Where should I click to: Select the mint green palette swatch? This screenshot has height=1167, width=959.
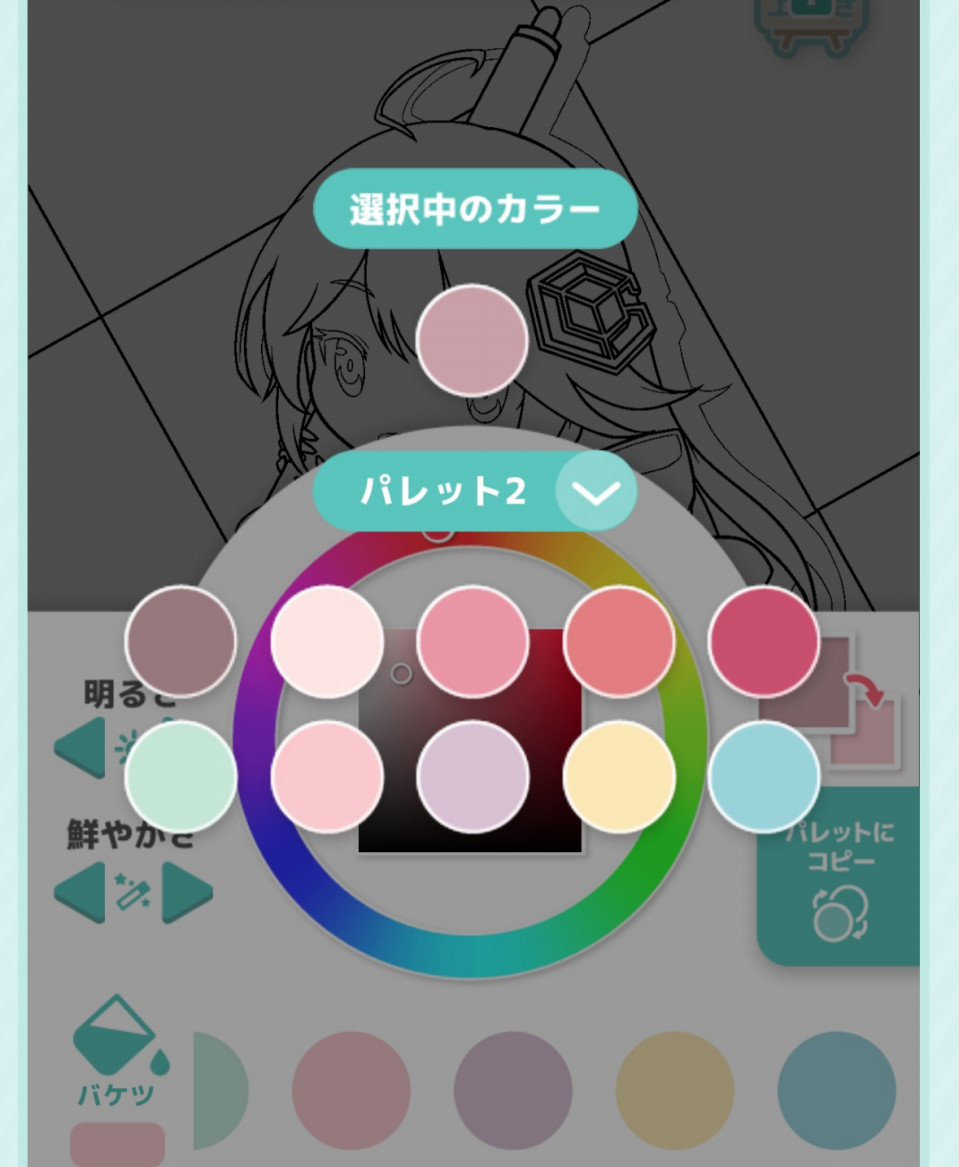(181, 776)
